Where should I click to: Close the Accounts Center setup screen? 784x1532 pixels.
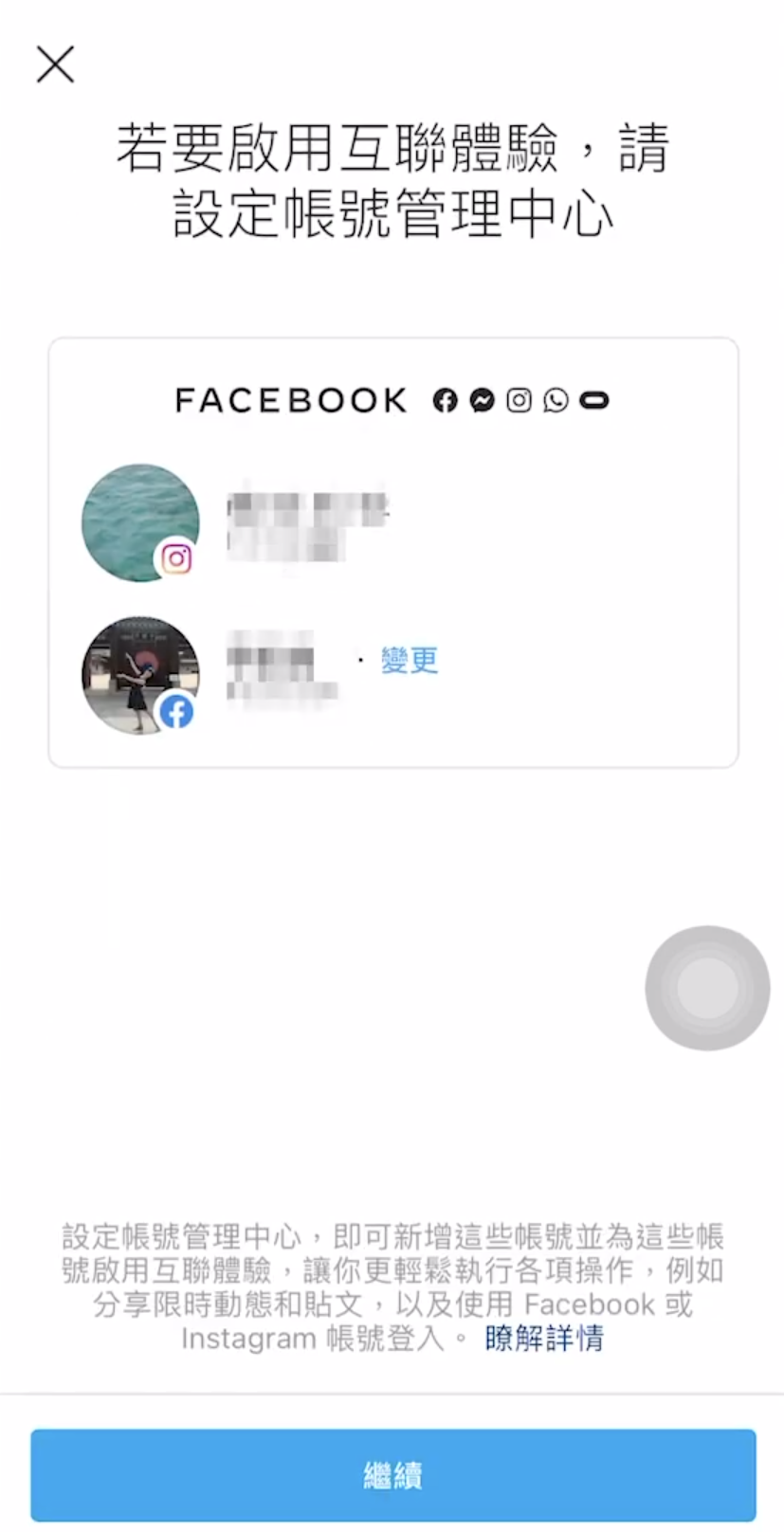click(55, 64)
